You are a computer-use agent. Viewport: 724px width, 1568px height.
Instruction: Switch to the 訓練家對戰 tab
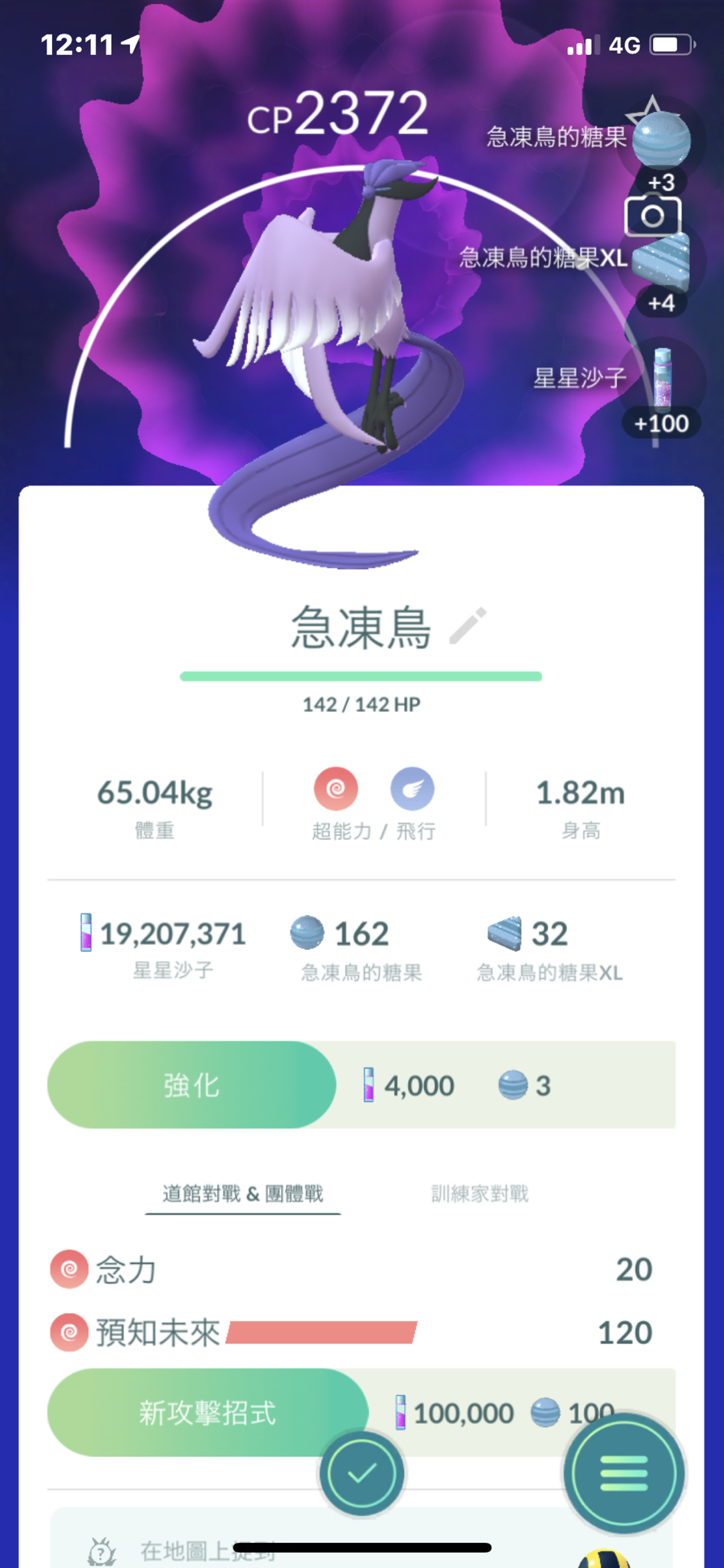480,1193
